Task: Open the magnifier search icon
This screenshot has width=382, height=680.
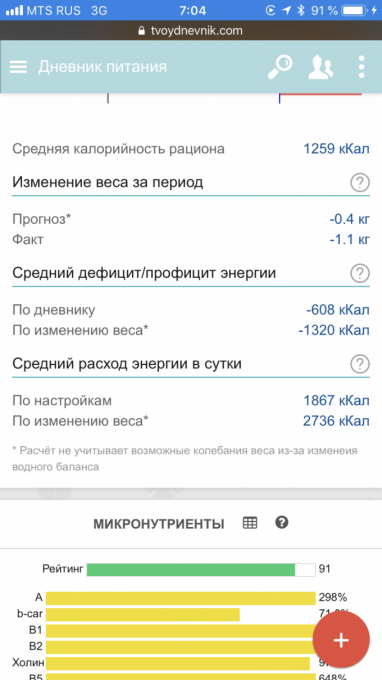Action: tap(280, 67)
